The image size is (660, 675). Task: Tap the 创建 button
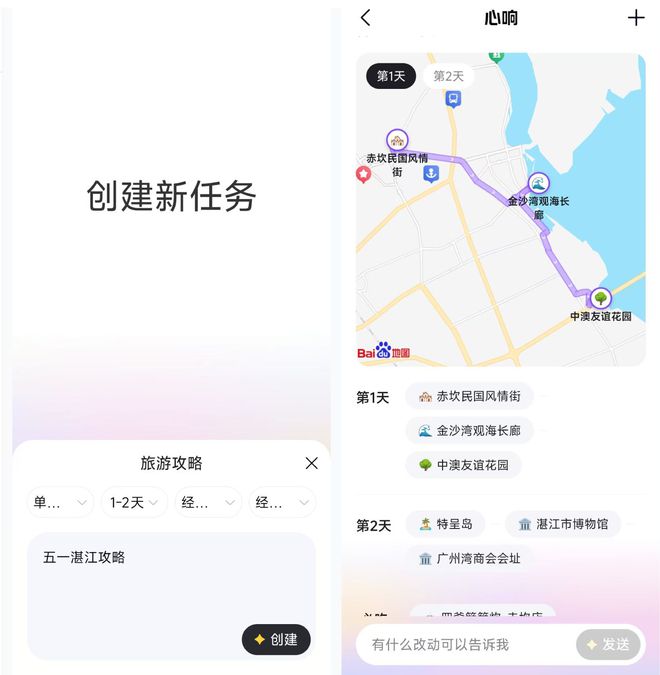click(276, 639)
